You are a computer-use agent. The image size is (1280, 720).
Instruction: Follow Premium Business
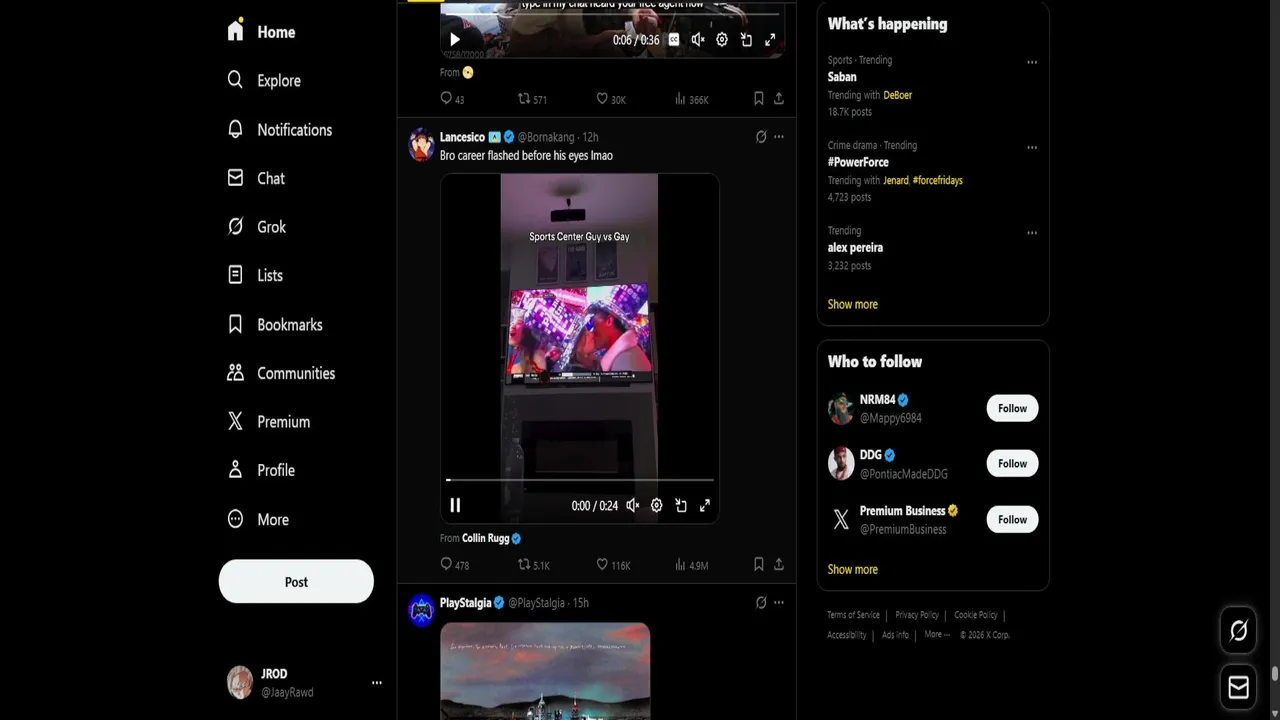point(1012,520)
